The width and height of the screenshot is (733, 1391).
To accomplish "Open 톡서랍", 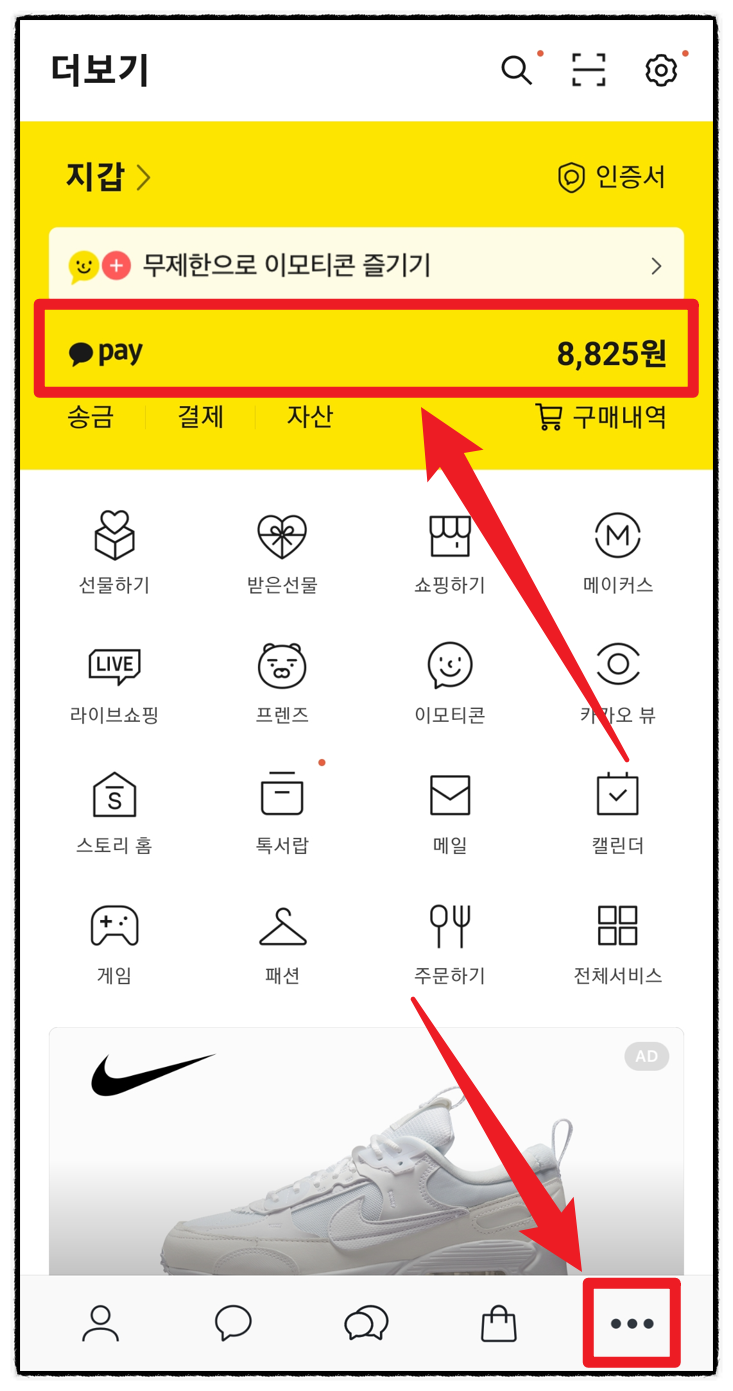I will (282, 813).
